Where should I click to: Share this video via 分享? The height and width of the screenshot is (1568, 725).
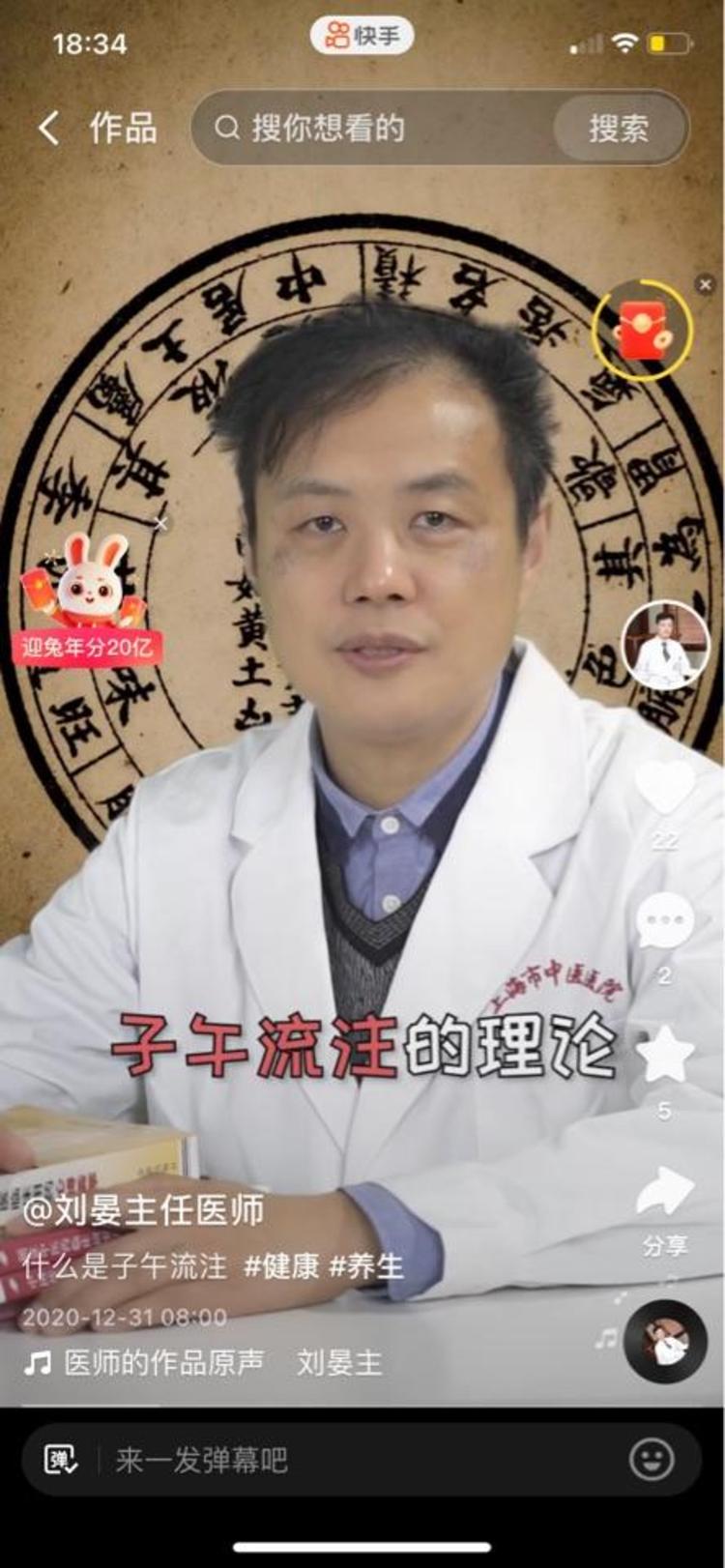click(665, 1206)
